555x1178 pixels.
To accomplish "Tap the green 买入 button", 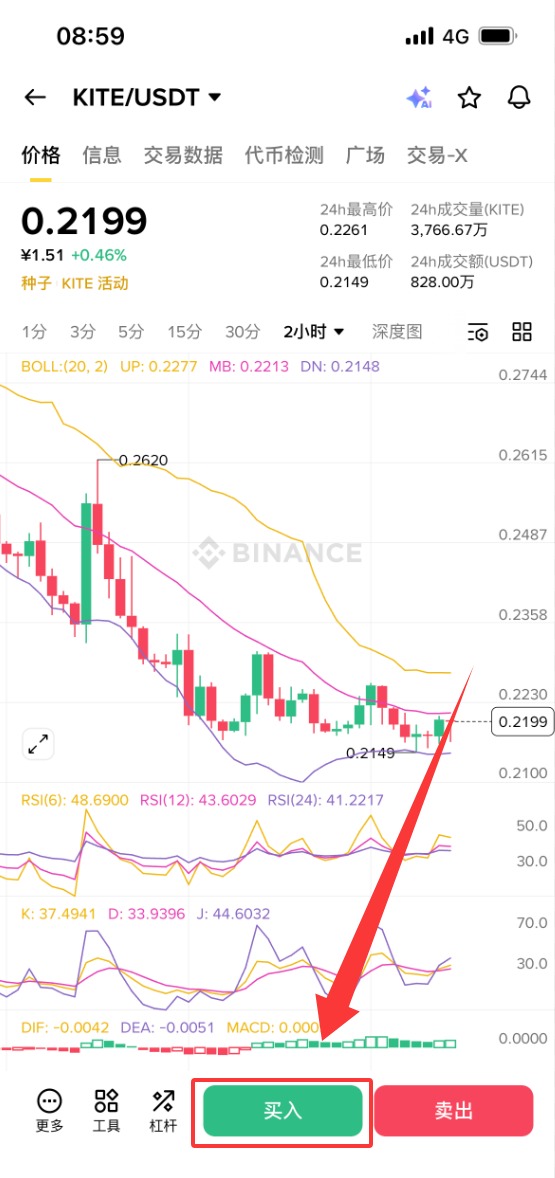I will [283, 1110].
